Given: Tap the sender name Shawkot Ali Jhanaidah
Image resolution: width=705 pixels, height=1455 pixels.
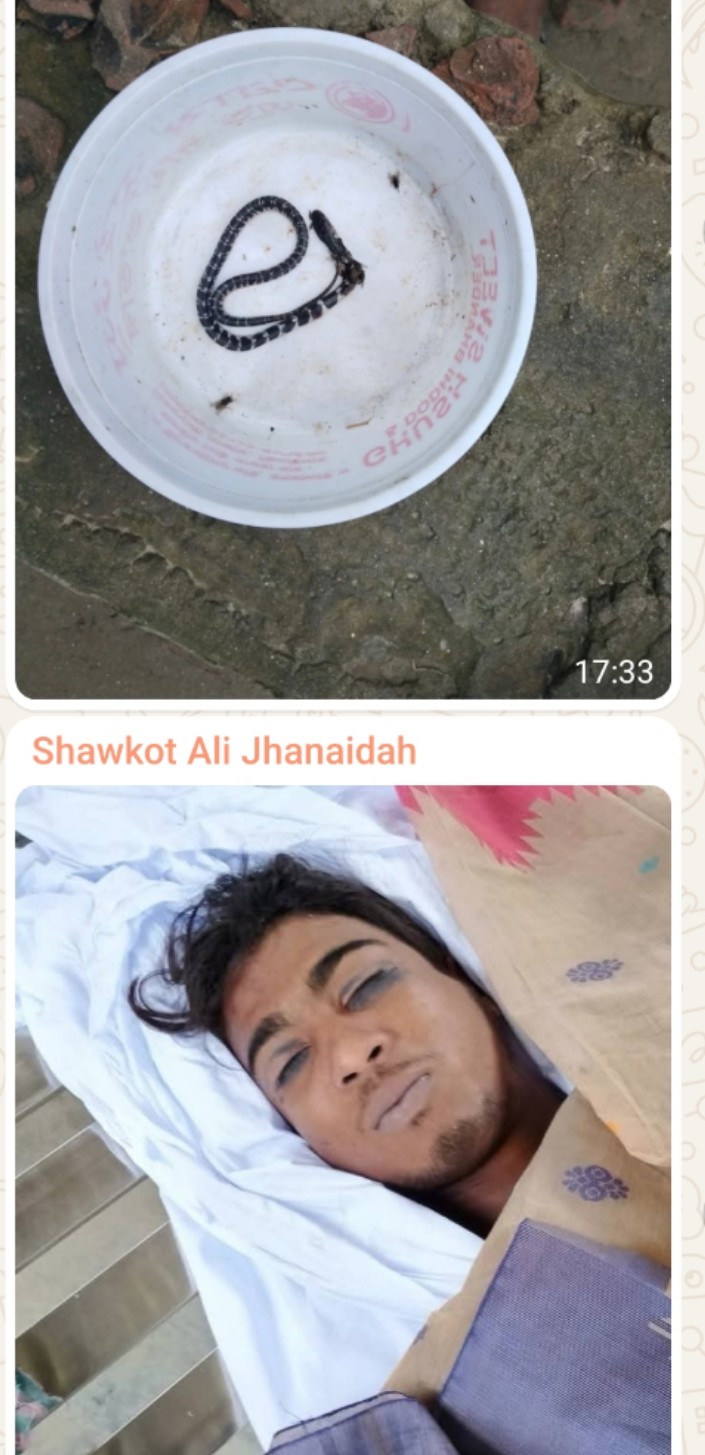Looking at the screenshot, I should 224,751.
